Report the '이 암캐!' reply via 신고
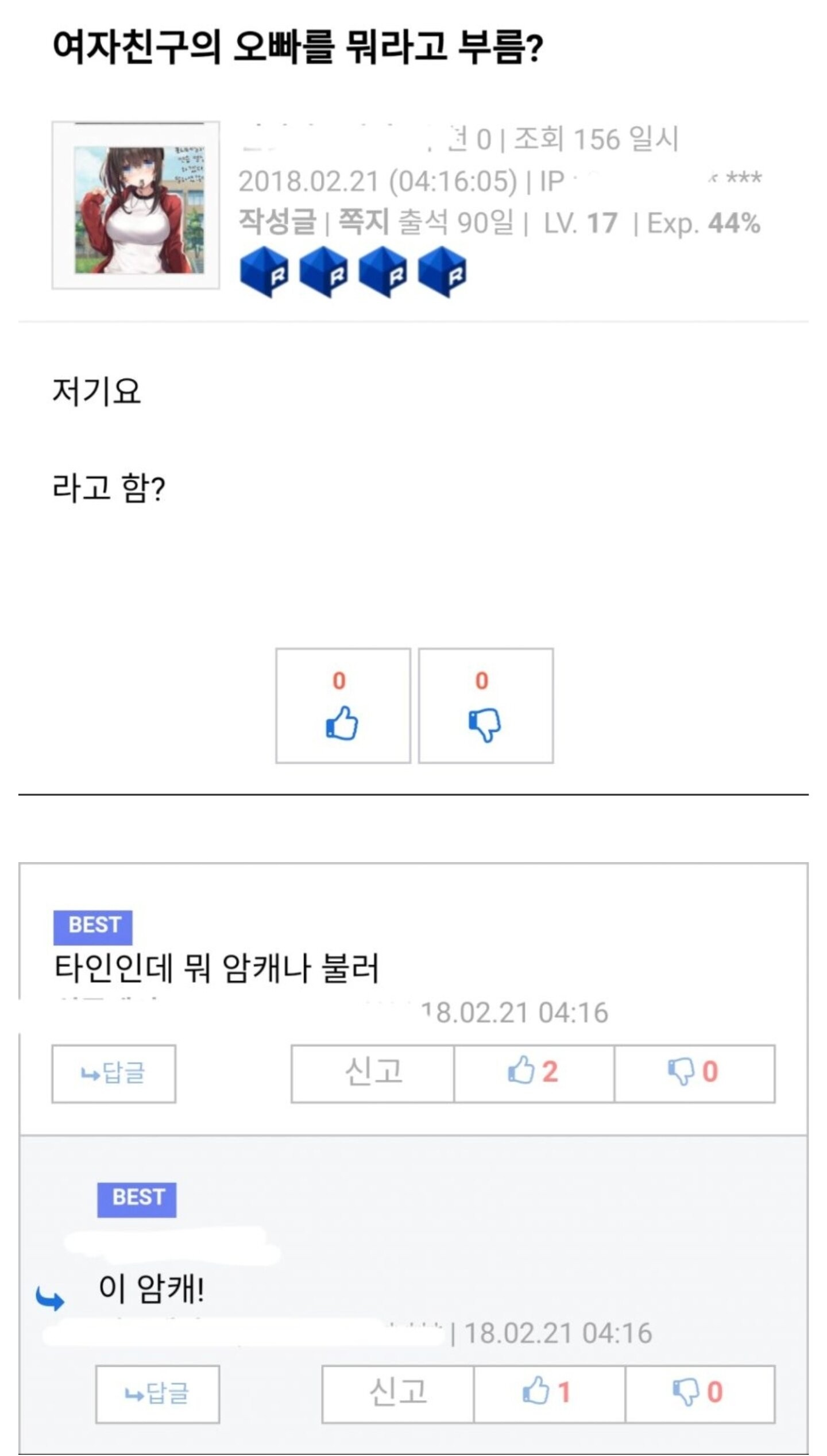The width and height of the screenshot is (827, 1456). (x=398, y=1394)
